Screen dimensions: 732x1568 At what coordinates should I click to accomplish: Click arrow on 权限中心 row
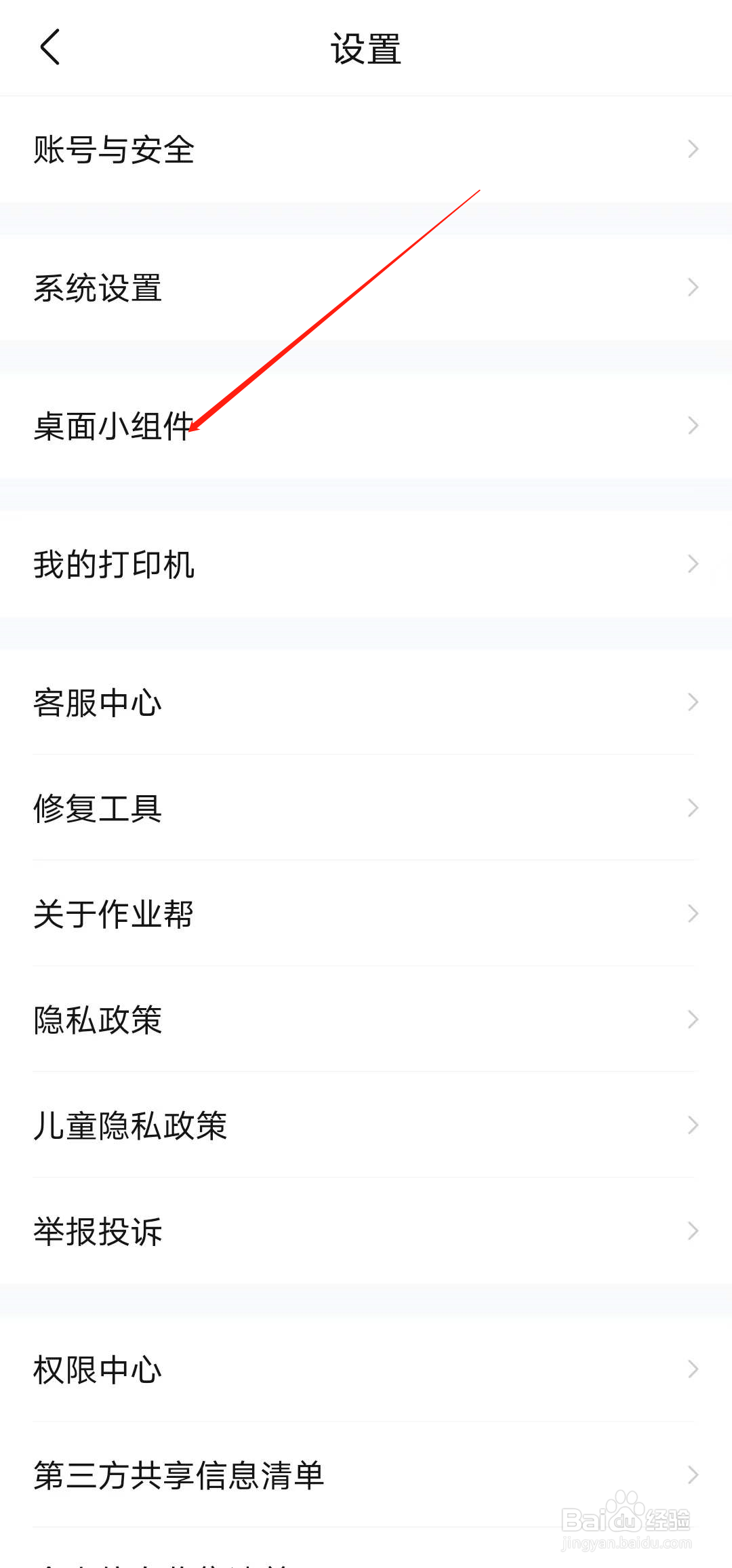tap(691, 1369)
